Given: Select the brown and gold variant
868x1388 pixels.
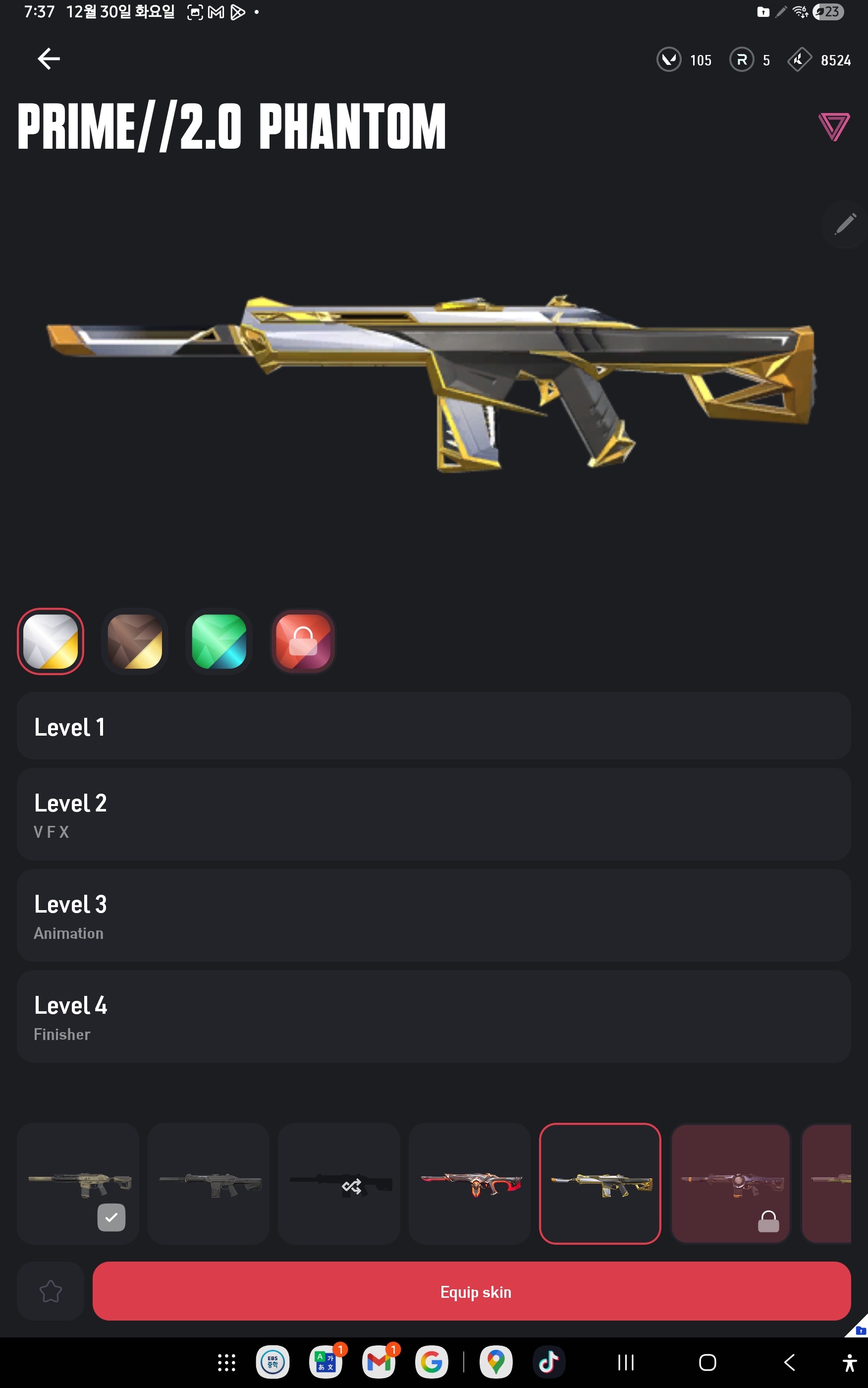Looking at the screenshot, I should (x=135, y=641).
